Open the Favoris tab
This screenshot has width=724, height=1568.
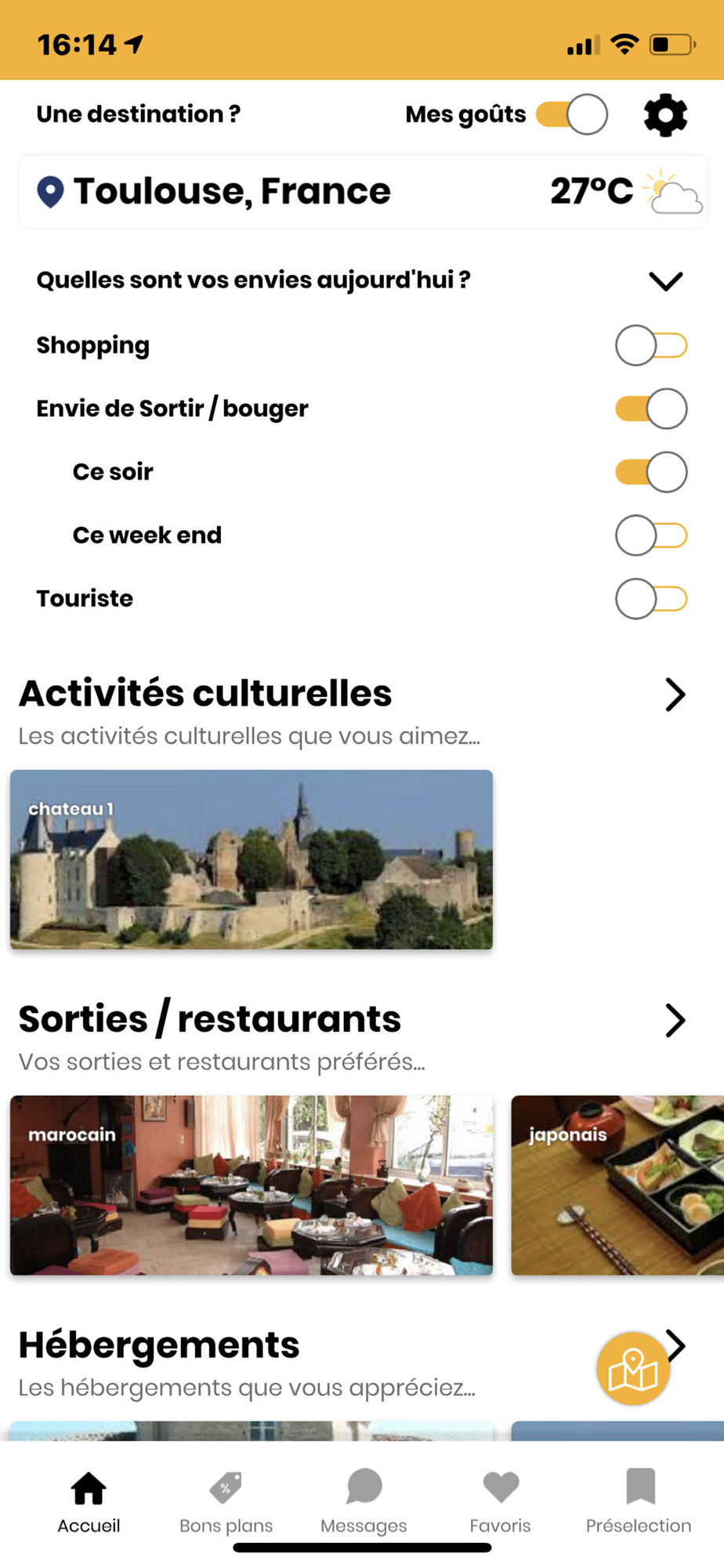point(500,1501)
